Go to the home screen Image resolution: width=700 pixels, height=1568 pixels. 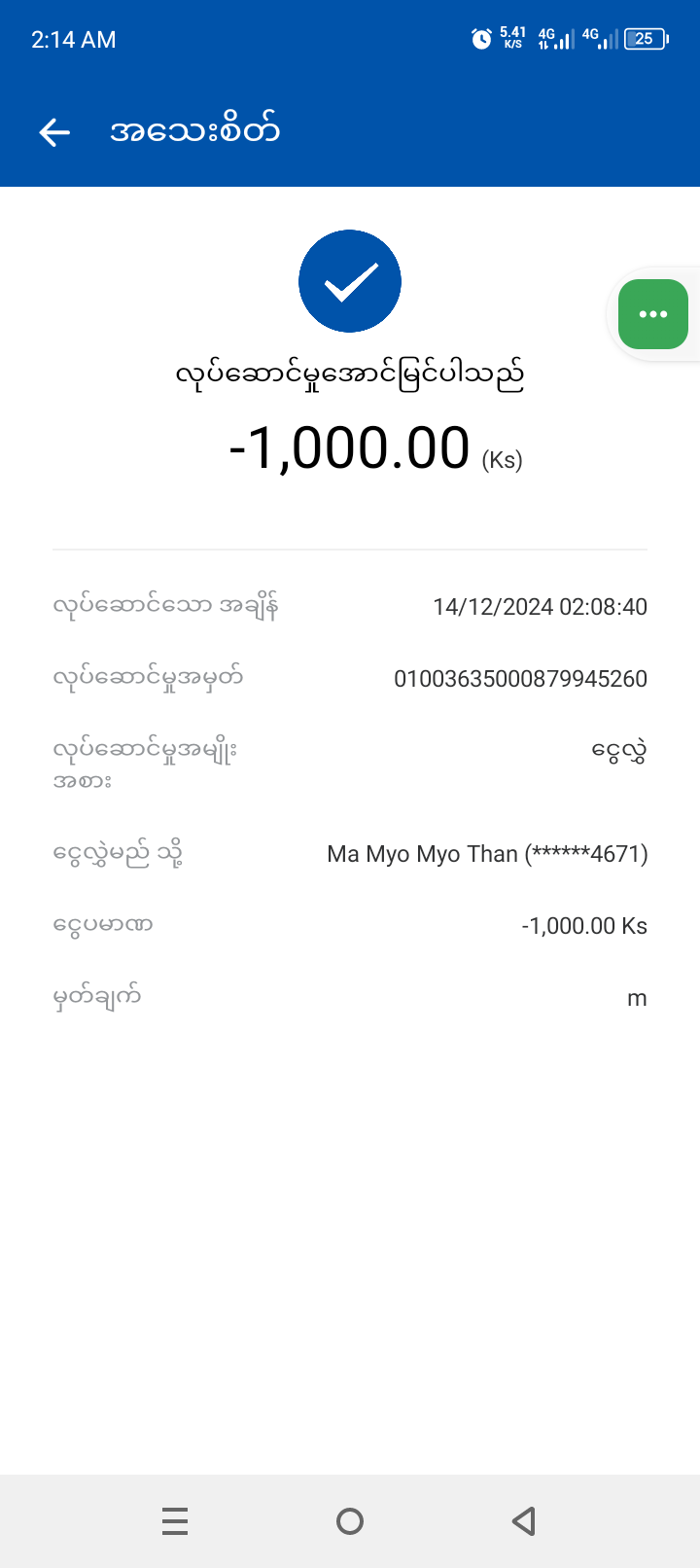click(x=350, y=1520)
